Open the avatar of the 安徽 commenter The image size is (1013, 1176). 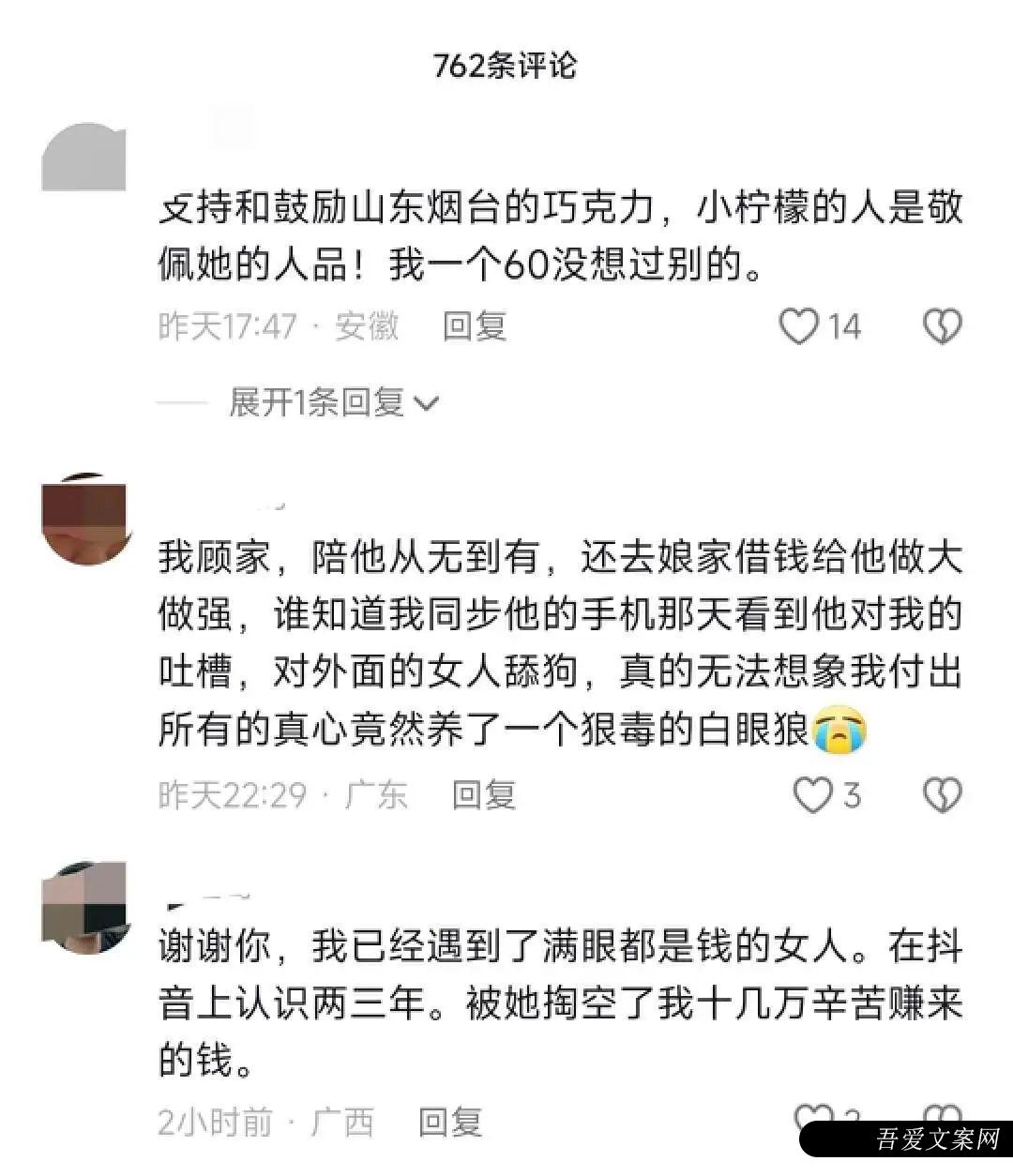(x=84, y=158)
